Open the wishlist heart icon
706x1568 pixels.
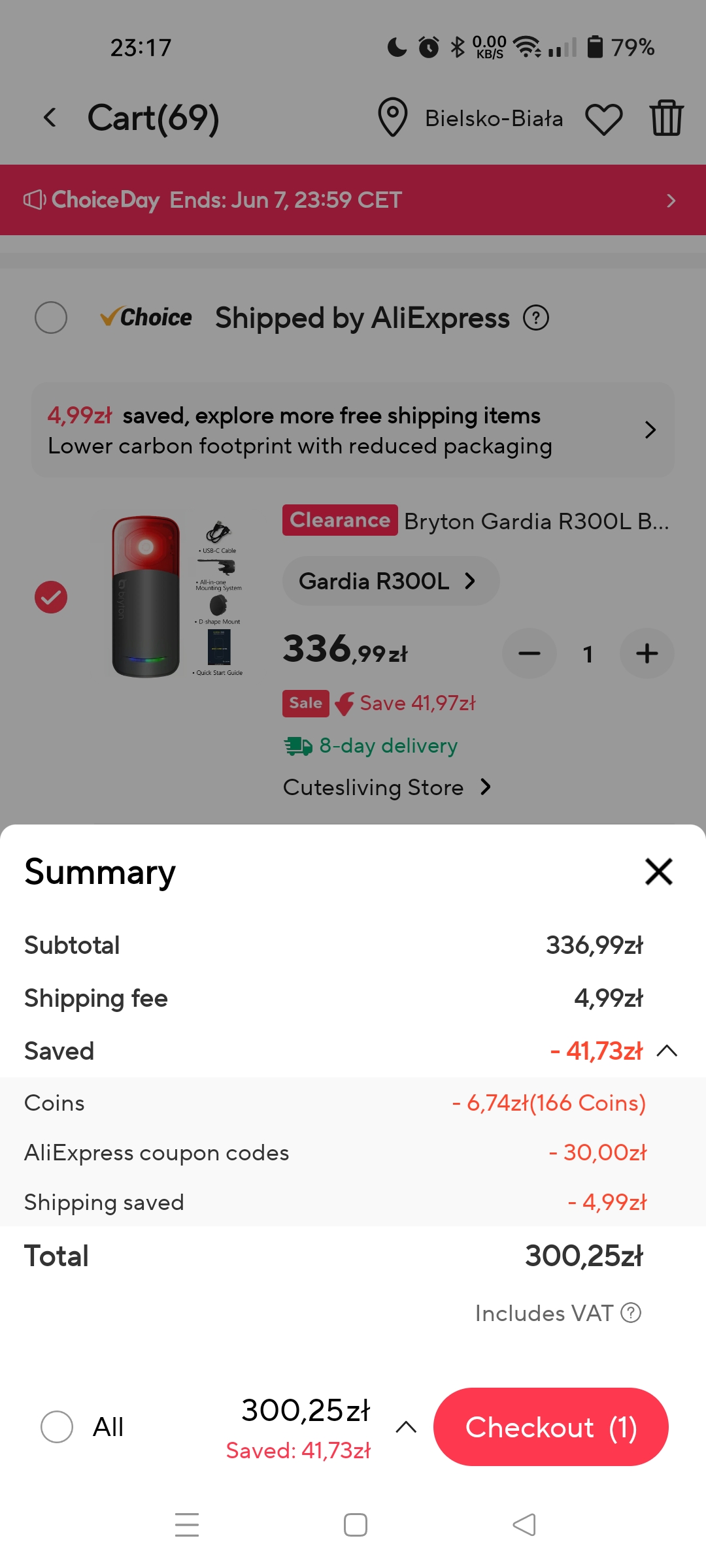(x=603, y=119)
